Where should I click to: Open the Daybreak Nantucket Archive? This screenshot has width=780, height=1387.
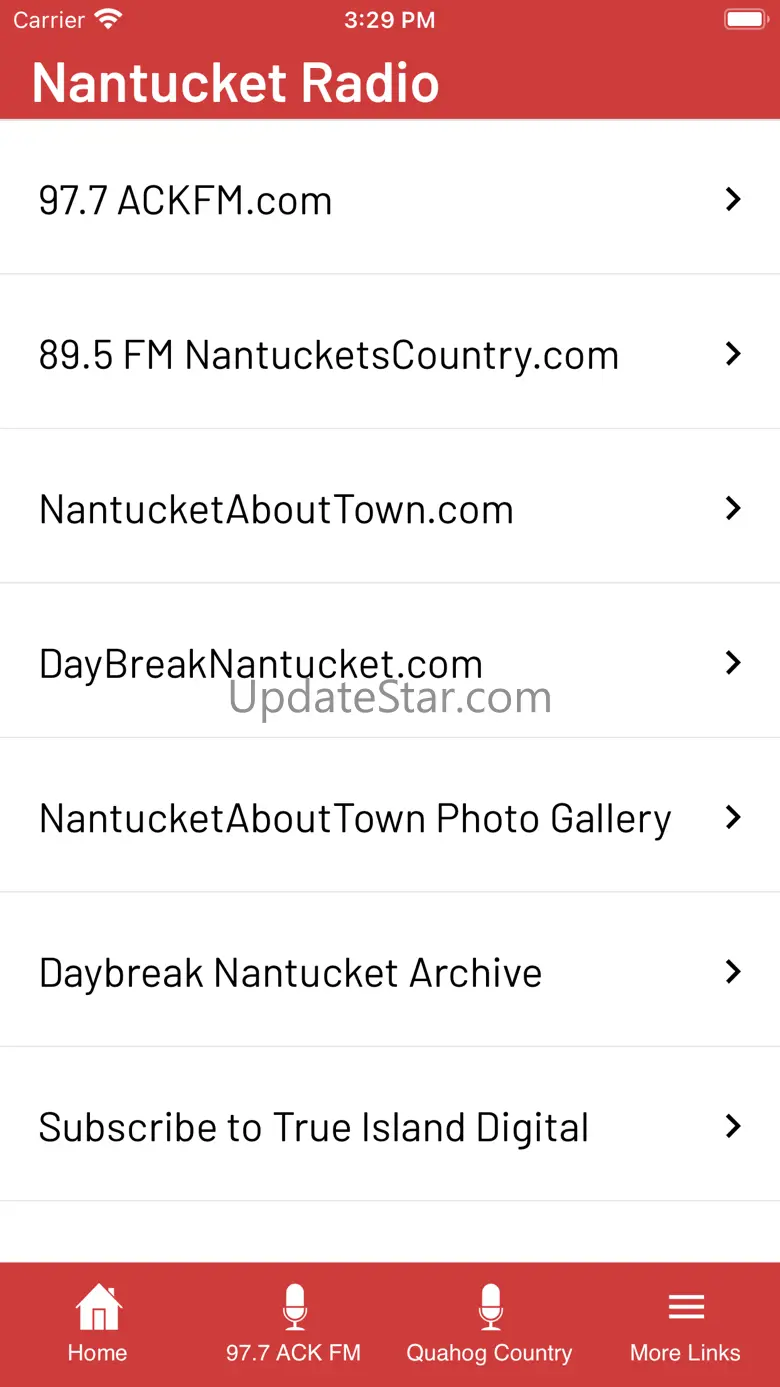pyautogui.click(x=389, y=972)
